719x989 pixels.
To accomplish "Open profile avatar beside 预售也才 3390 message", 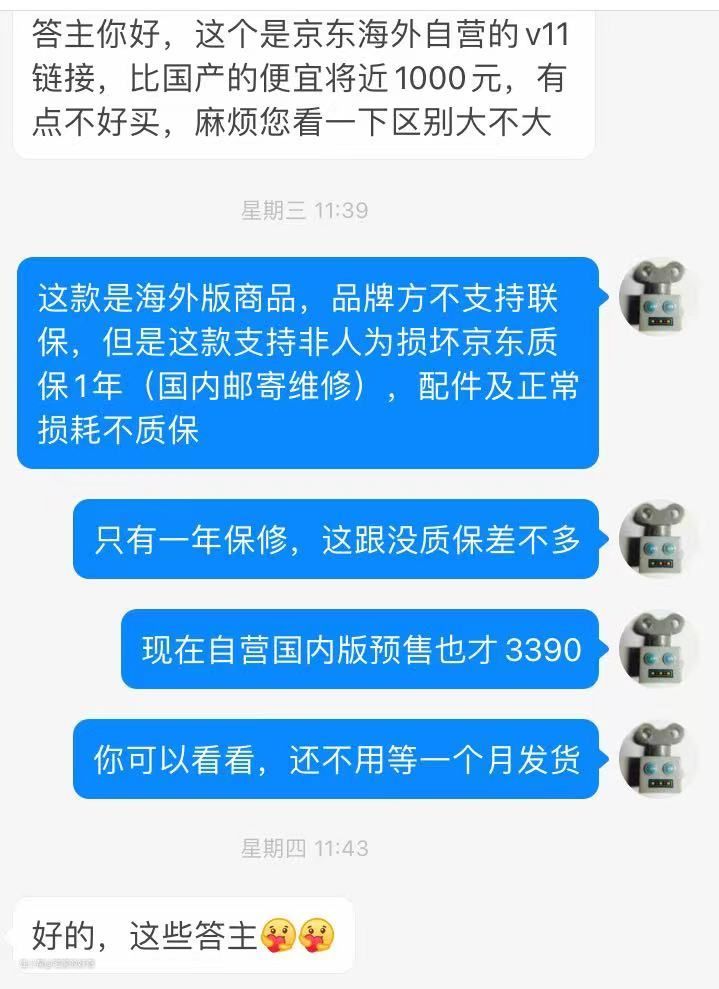I will point(658,649).
